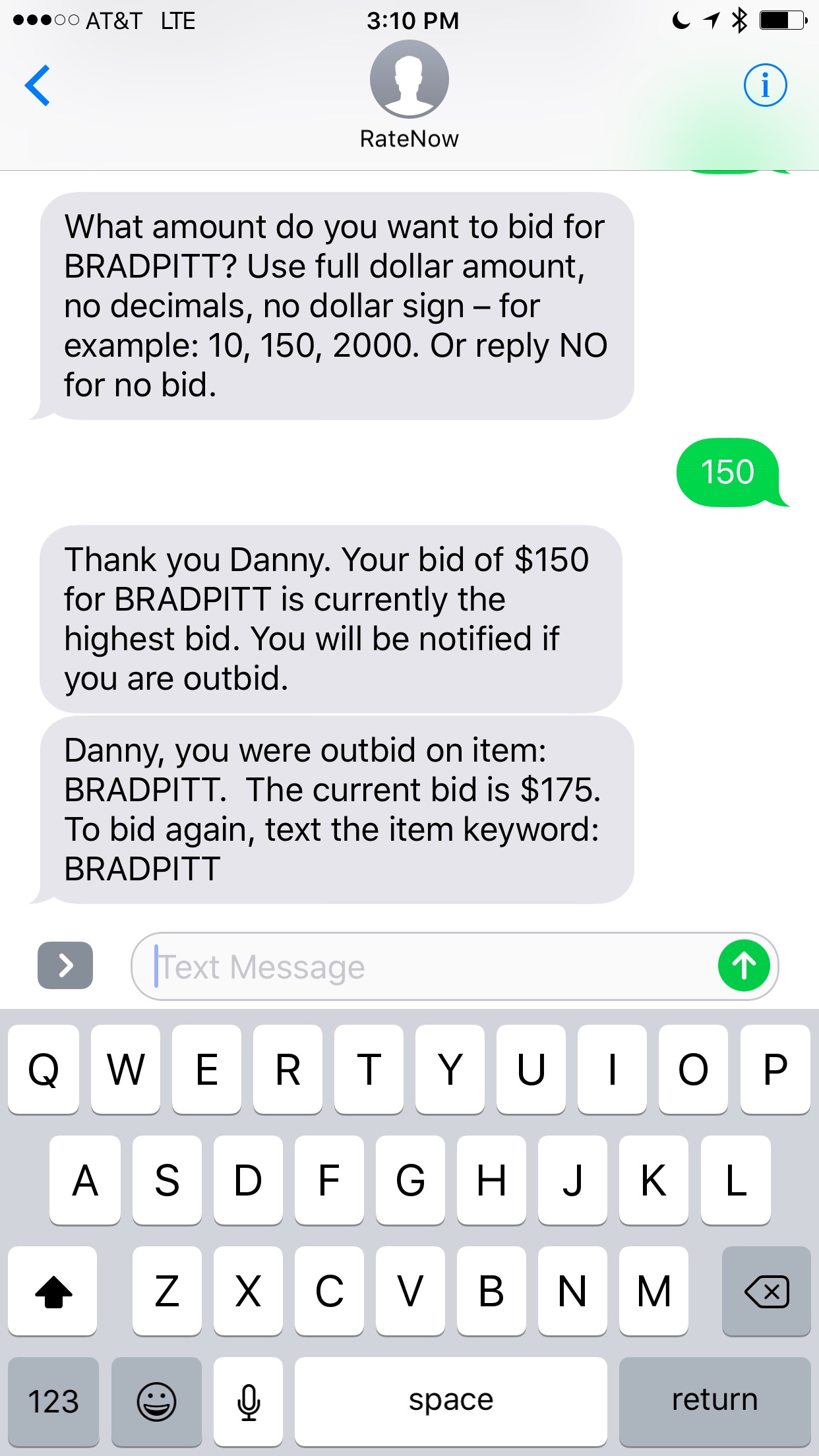Image resolution: width=819 pixels, height=1456 pixels.
Task: Tap the space bar
Action: [451, 1401]
